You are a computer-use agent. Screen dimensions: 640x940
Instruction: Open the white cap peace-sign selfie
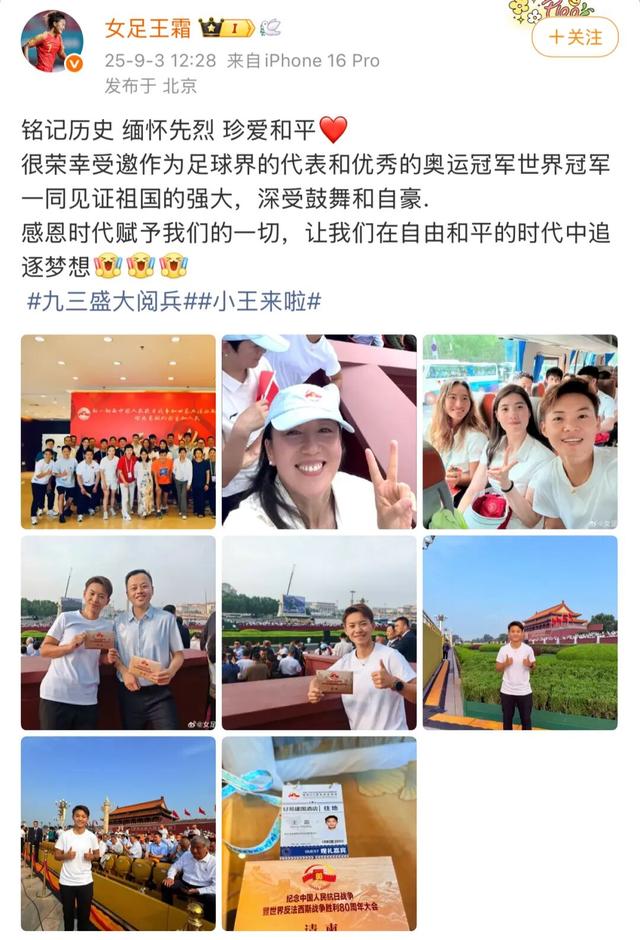tap(319, 431)
